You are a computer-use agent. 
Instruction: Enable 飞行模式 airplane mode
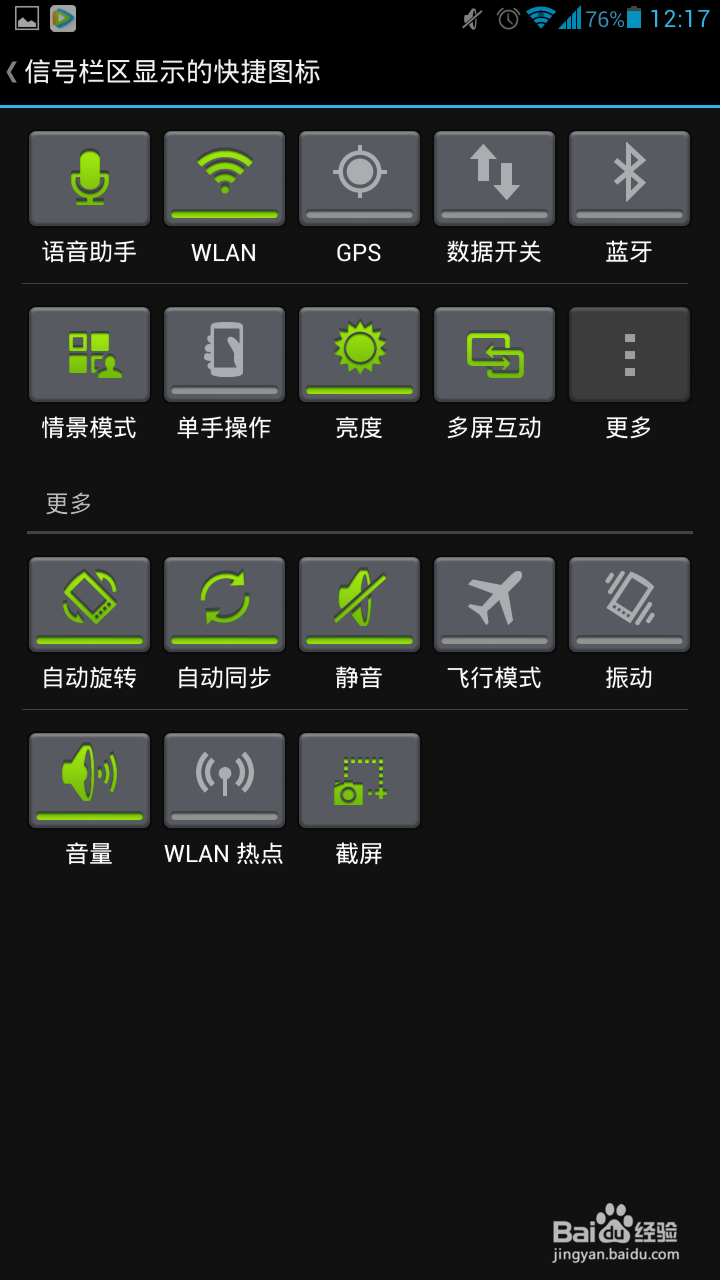click(494, 604)
